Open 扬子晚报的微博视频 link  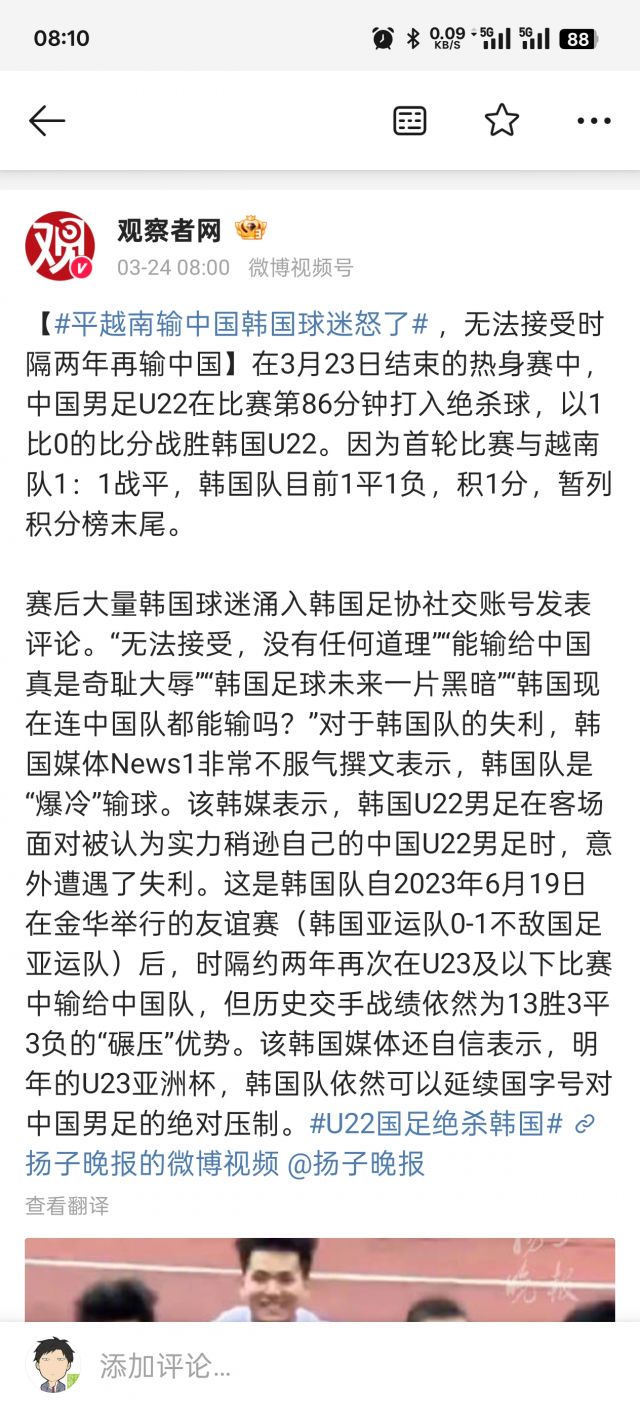pyautogui.click(x=152, y=1163)
